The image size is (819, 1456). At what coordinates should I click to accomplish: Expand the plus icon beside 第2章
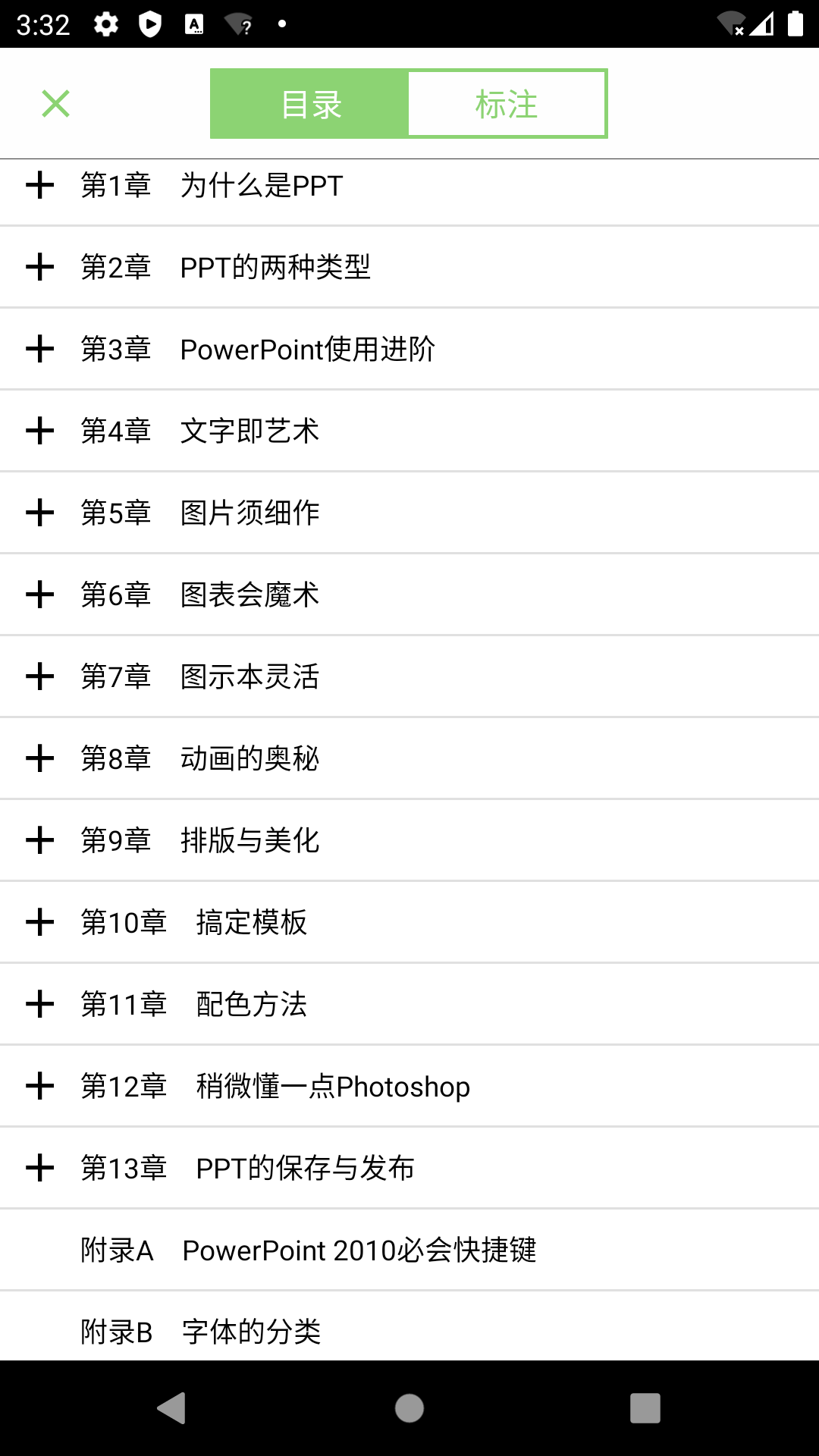coord(39,267)
